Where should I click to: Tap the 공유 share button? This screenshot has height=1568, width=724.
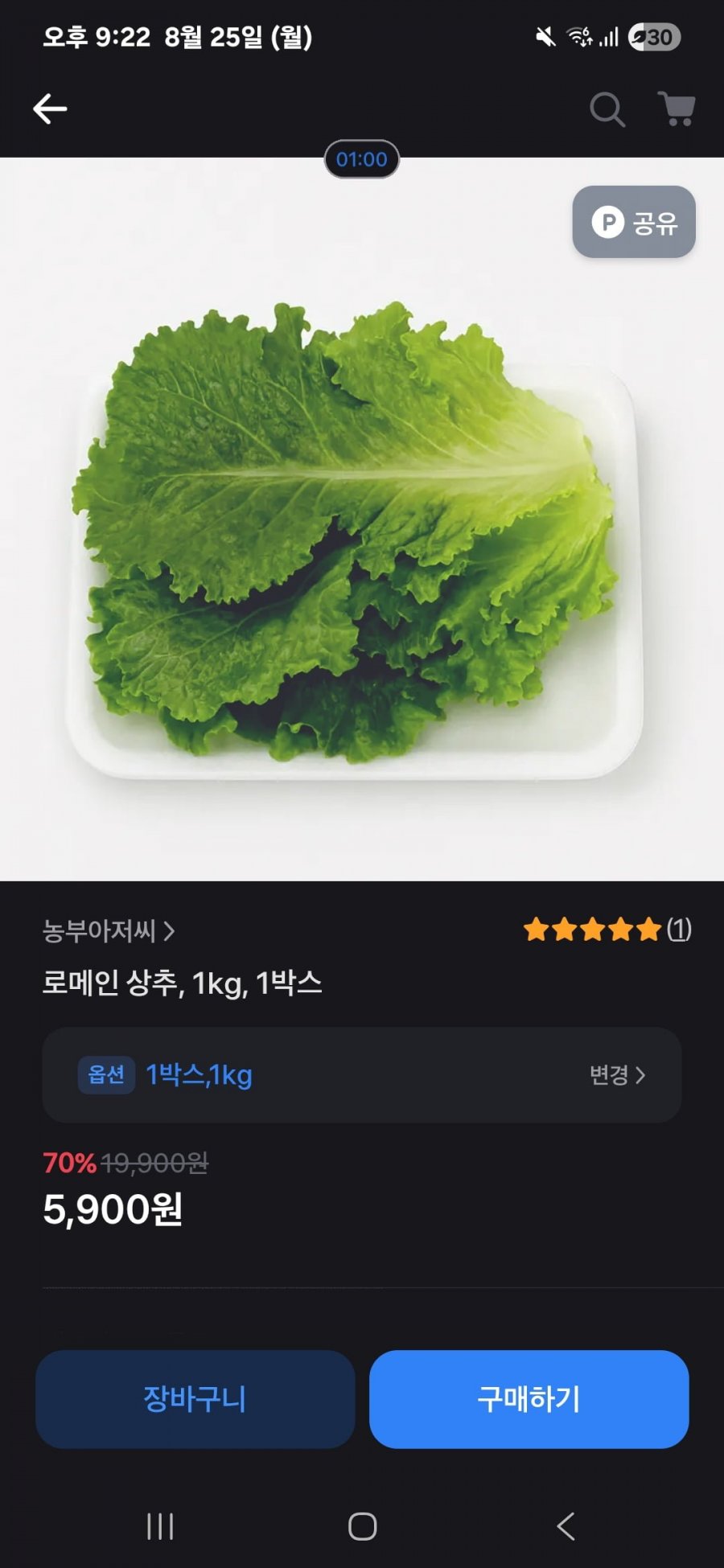634,222
